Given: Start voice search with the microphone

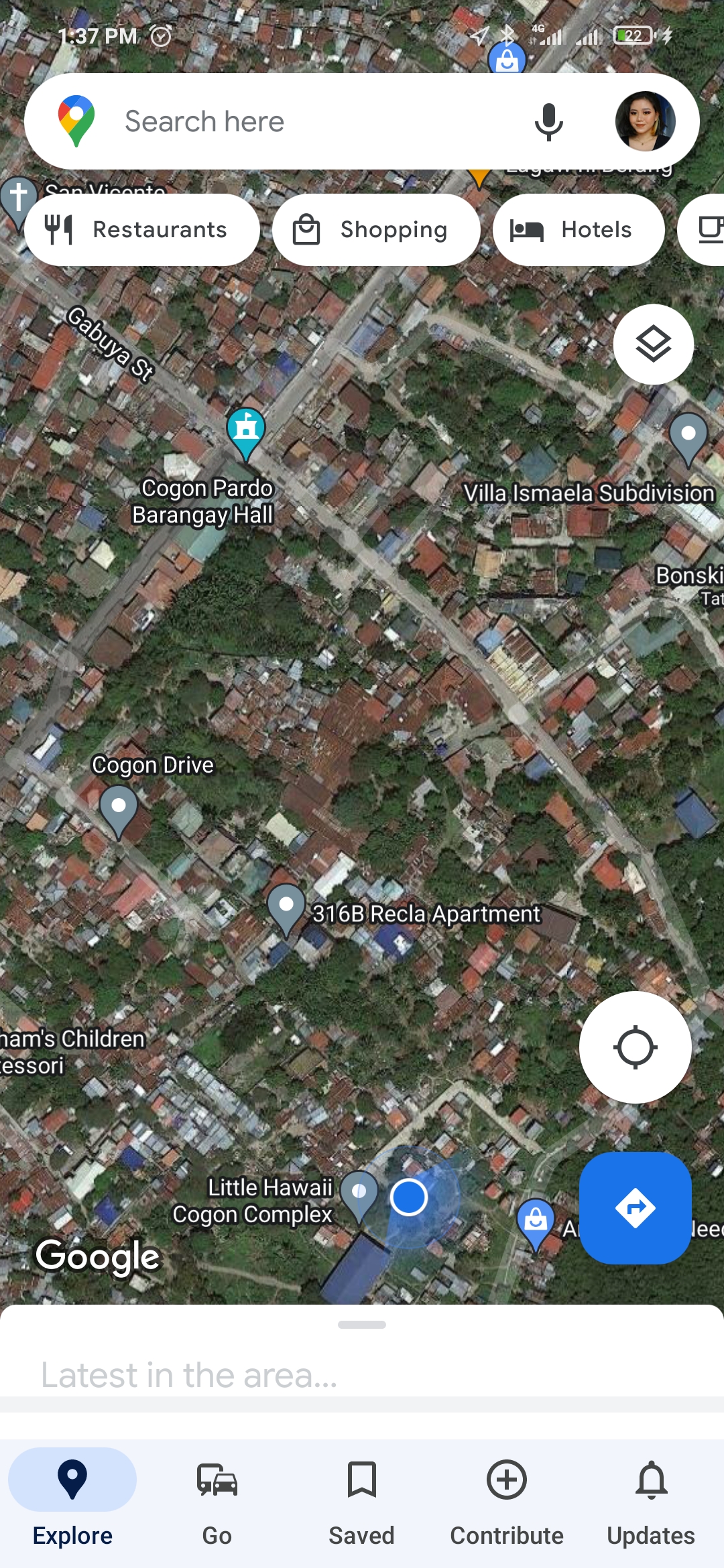Looking at the screenshot, I should click(548, 122).
